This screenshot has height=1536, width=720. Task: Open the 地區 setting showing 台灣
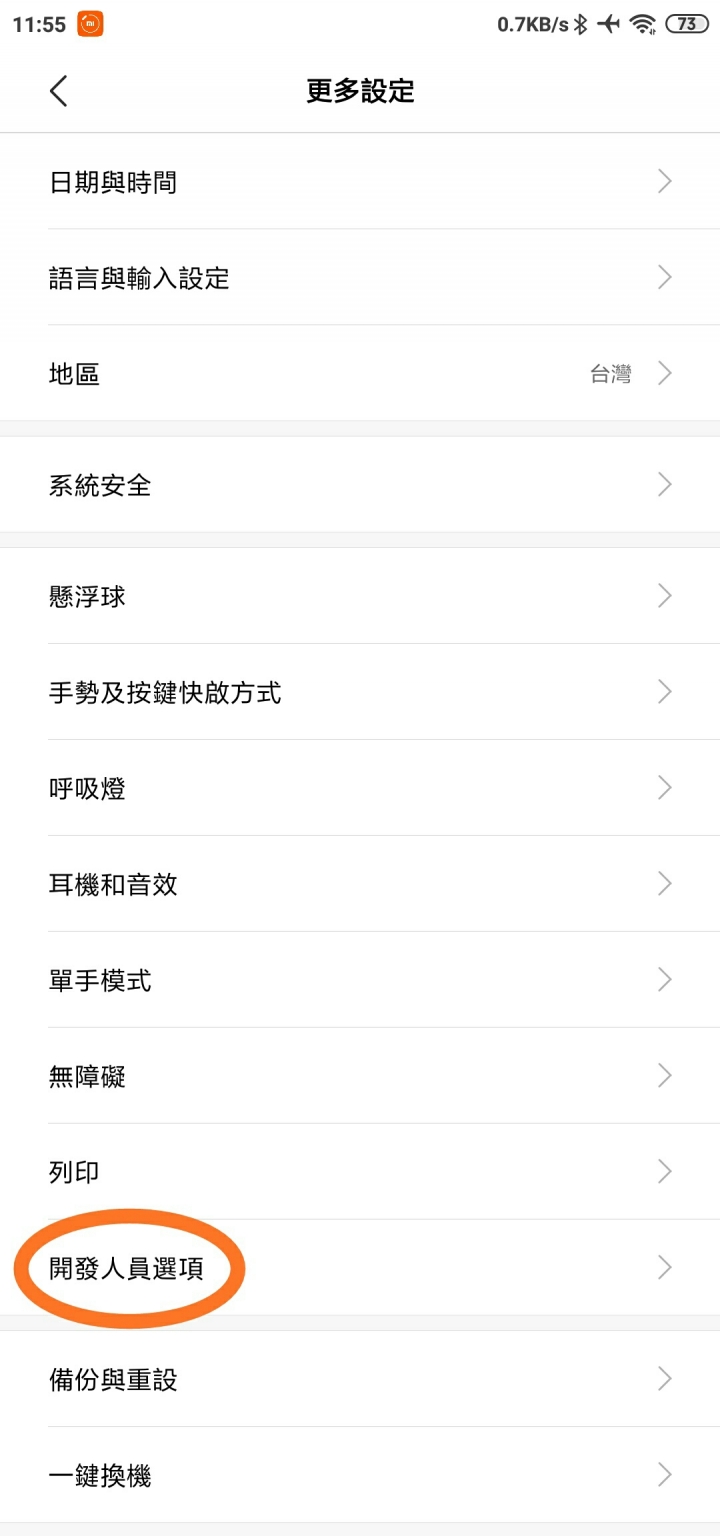point(360,374)
